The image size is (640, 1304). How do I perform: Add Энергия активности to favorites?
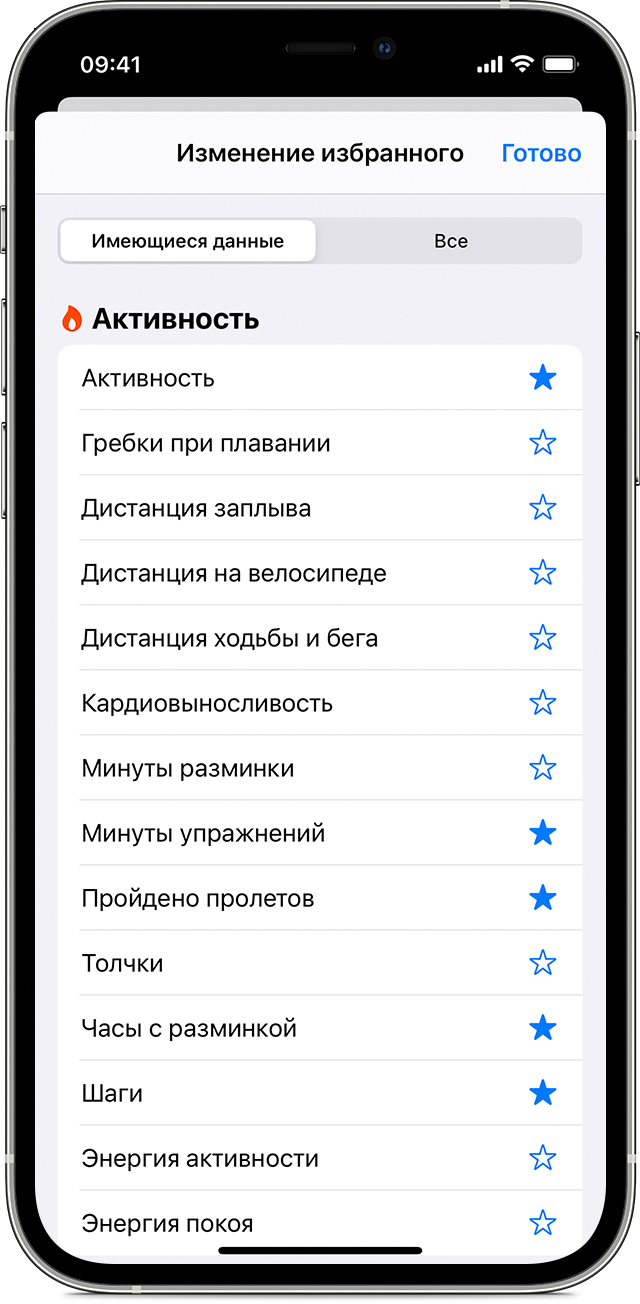point(542,1158)
